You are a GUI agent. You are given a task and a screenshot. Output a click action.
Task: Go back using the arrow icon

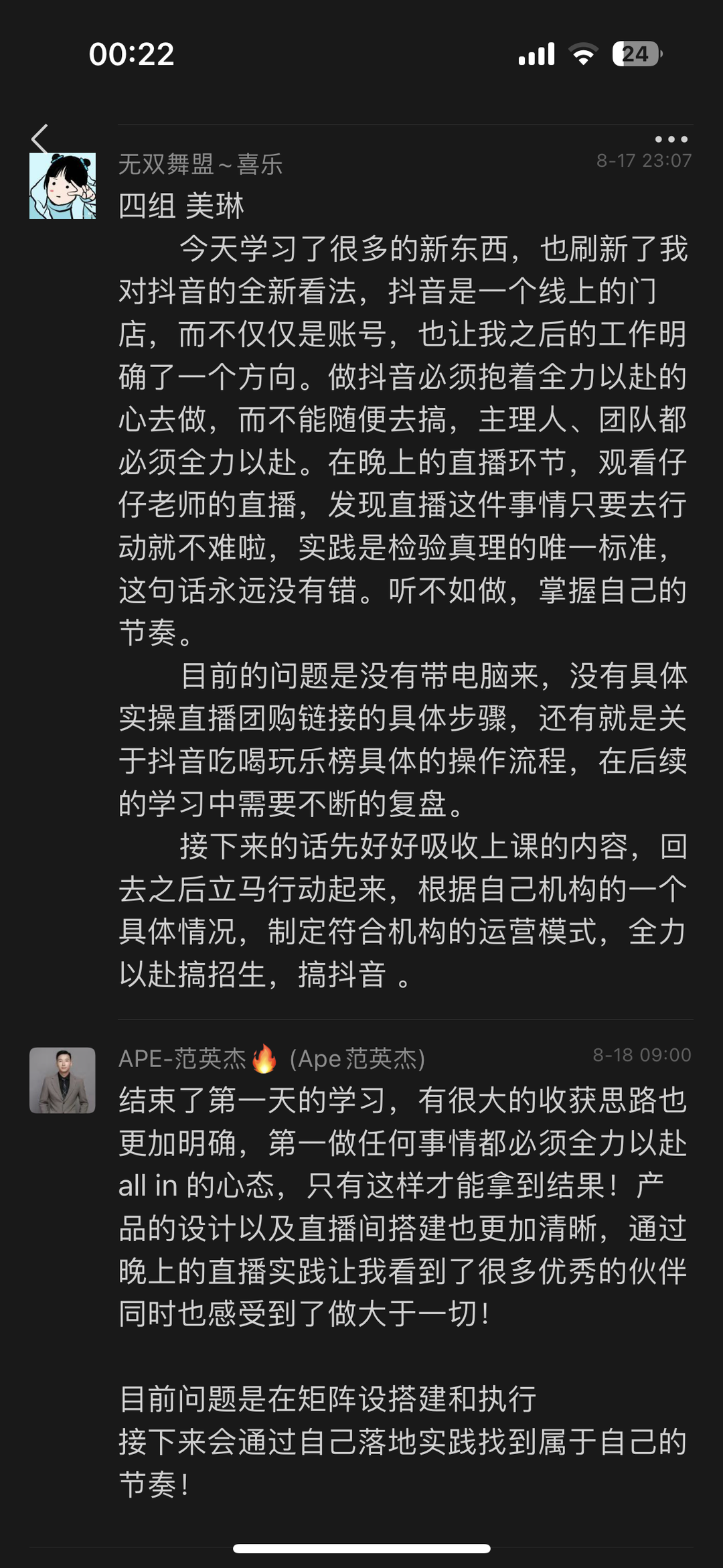40,139
